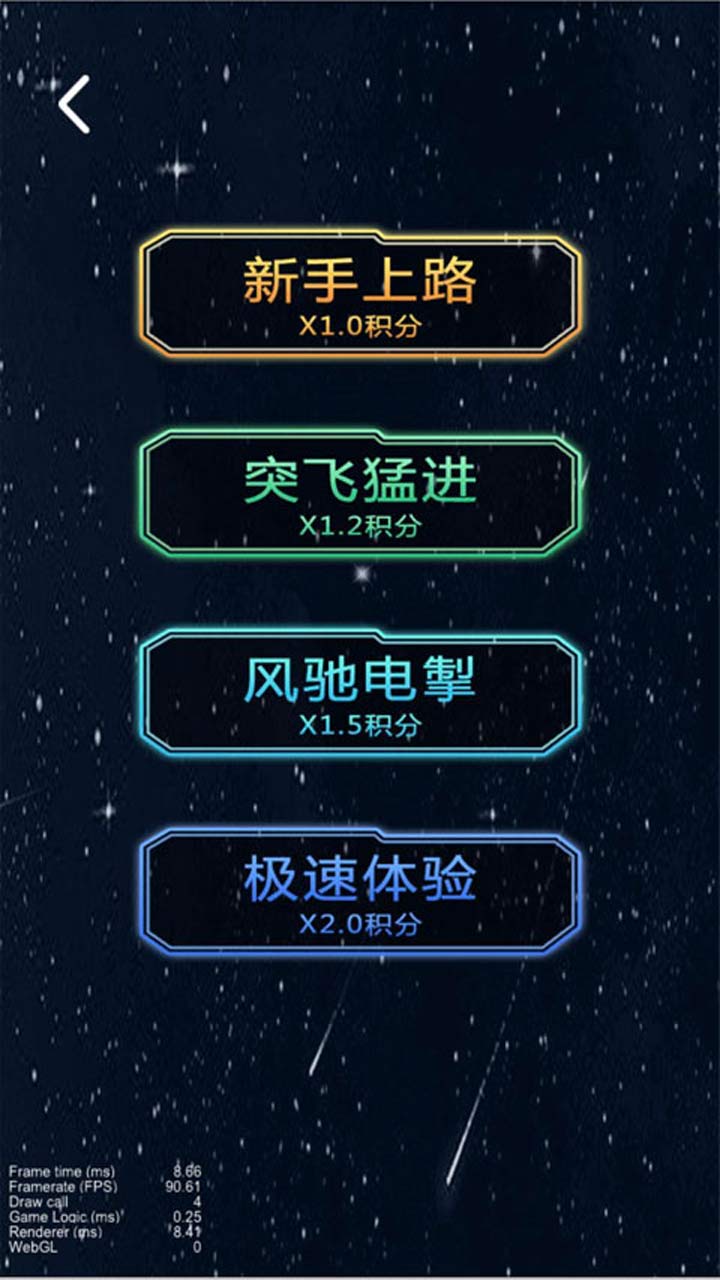The width and height of the screenshot is (720, 1280).
Task: Click the X1.5积分 multiplier label
Action: pyautogui.click(x=360, y=722)
